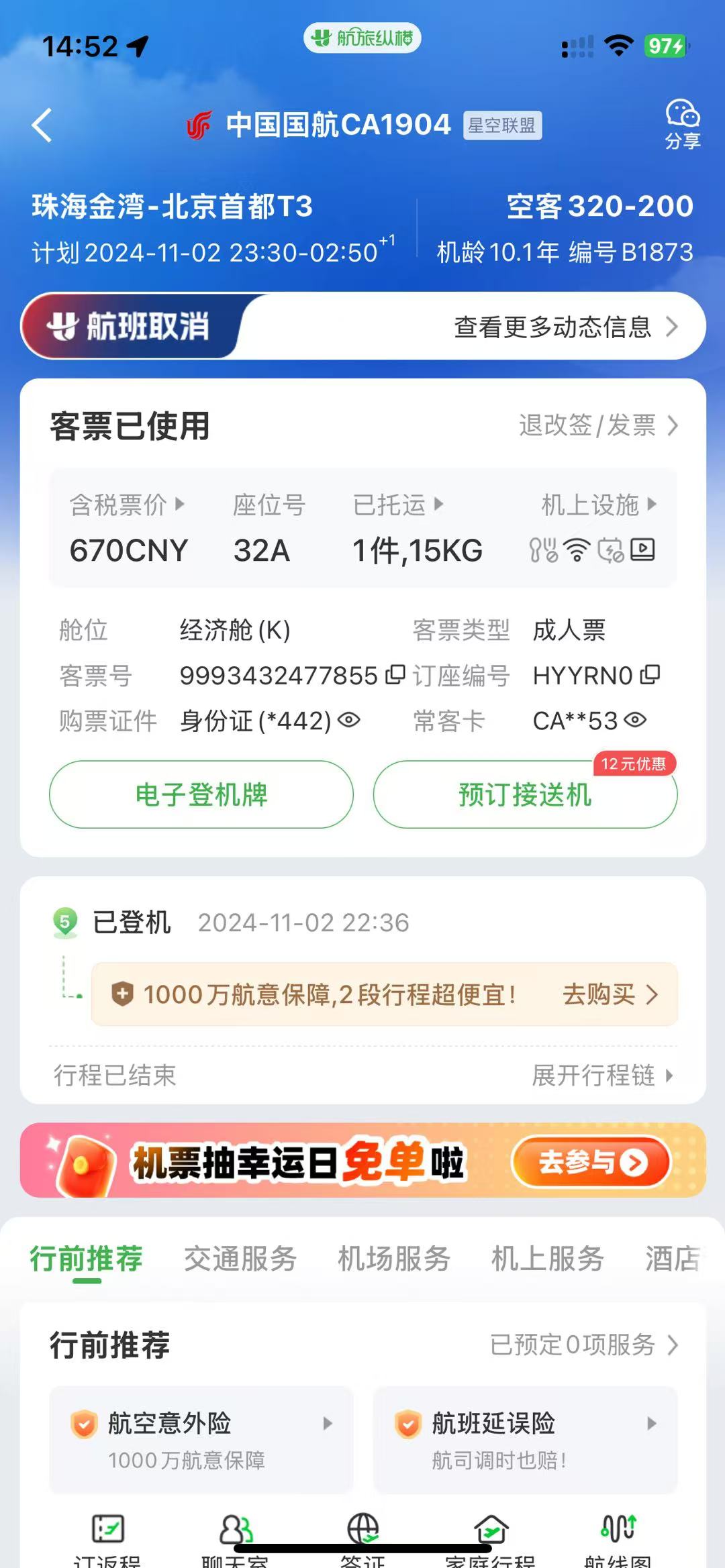Expand the trip chain (展开行程链)

[601, 1076]
